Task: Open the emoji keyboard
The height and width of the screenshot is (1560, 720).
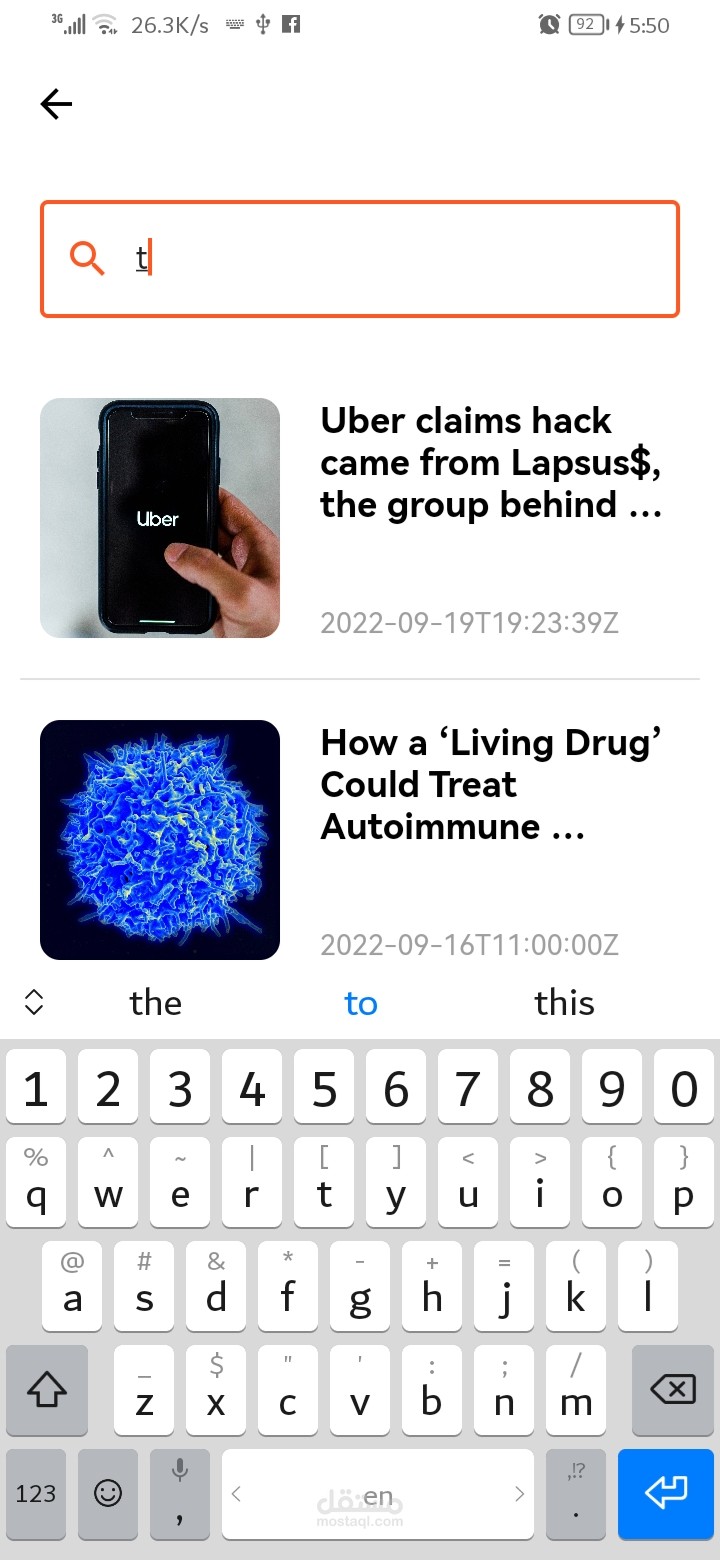Action: click(108, 1494)
